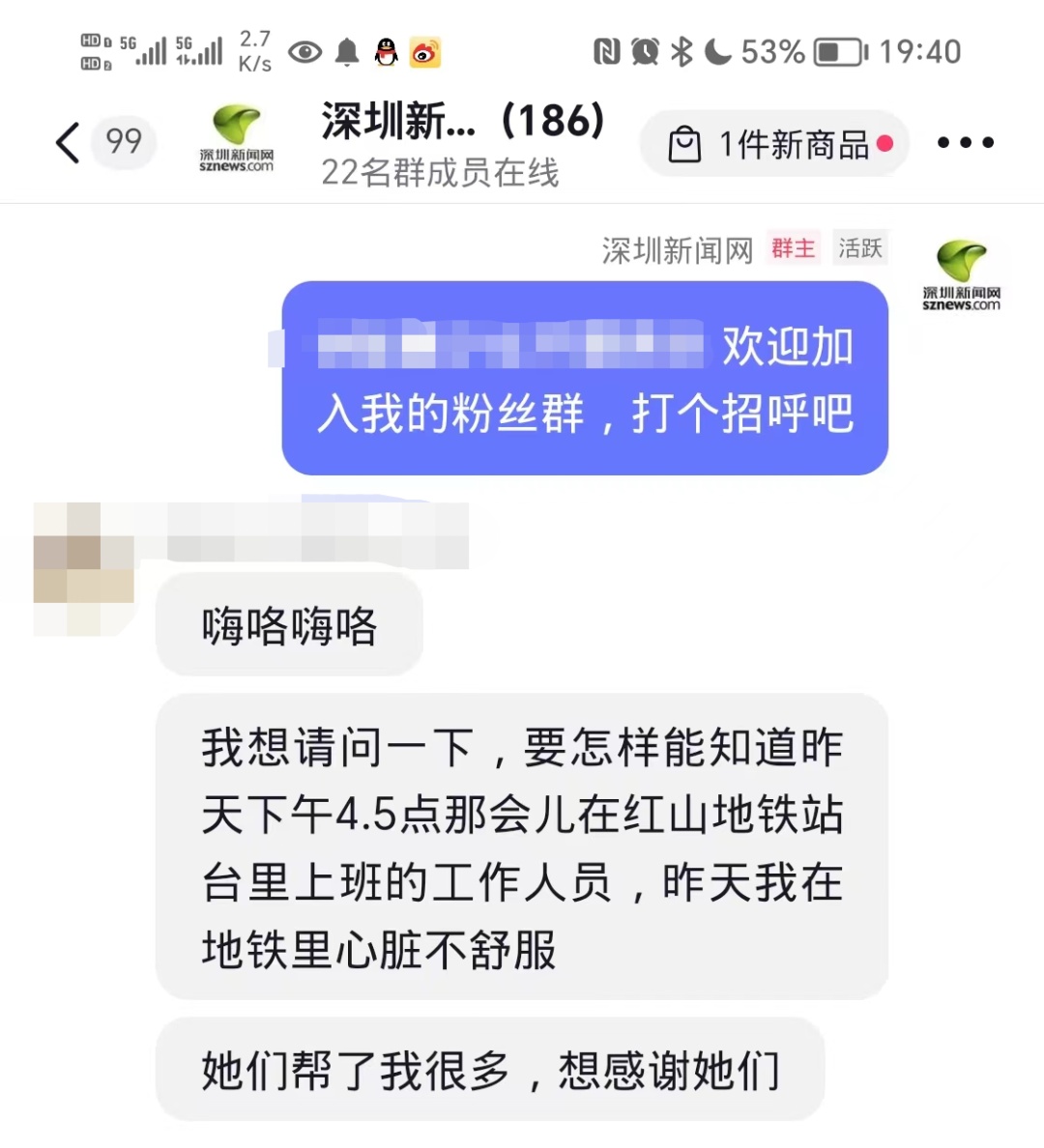Image resolution: width=1044 pixels, height=1148 pixels.
Task: Open the blurred user's profile avatar
Action: pyautogui.click(x=83, y=568)
